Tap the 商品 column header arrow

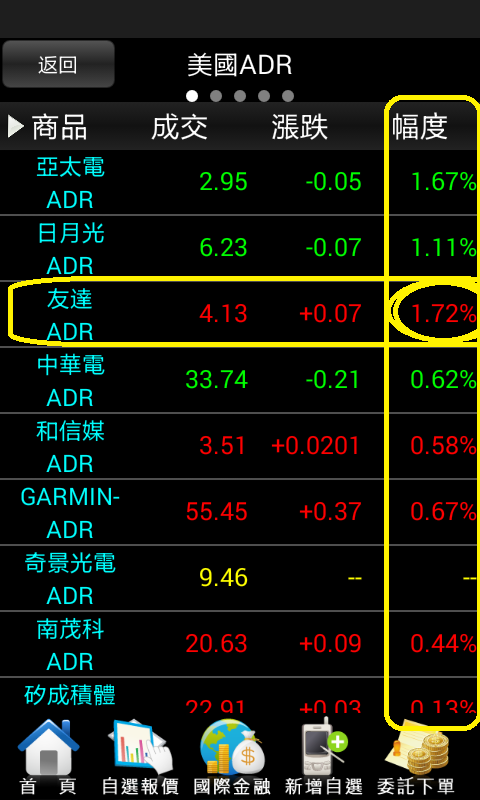coord(15,126)
